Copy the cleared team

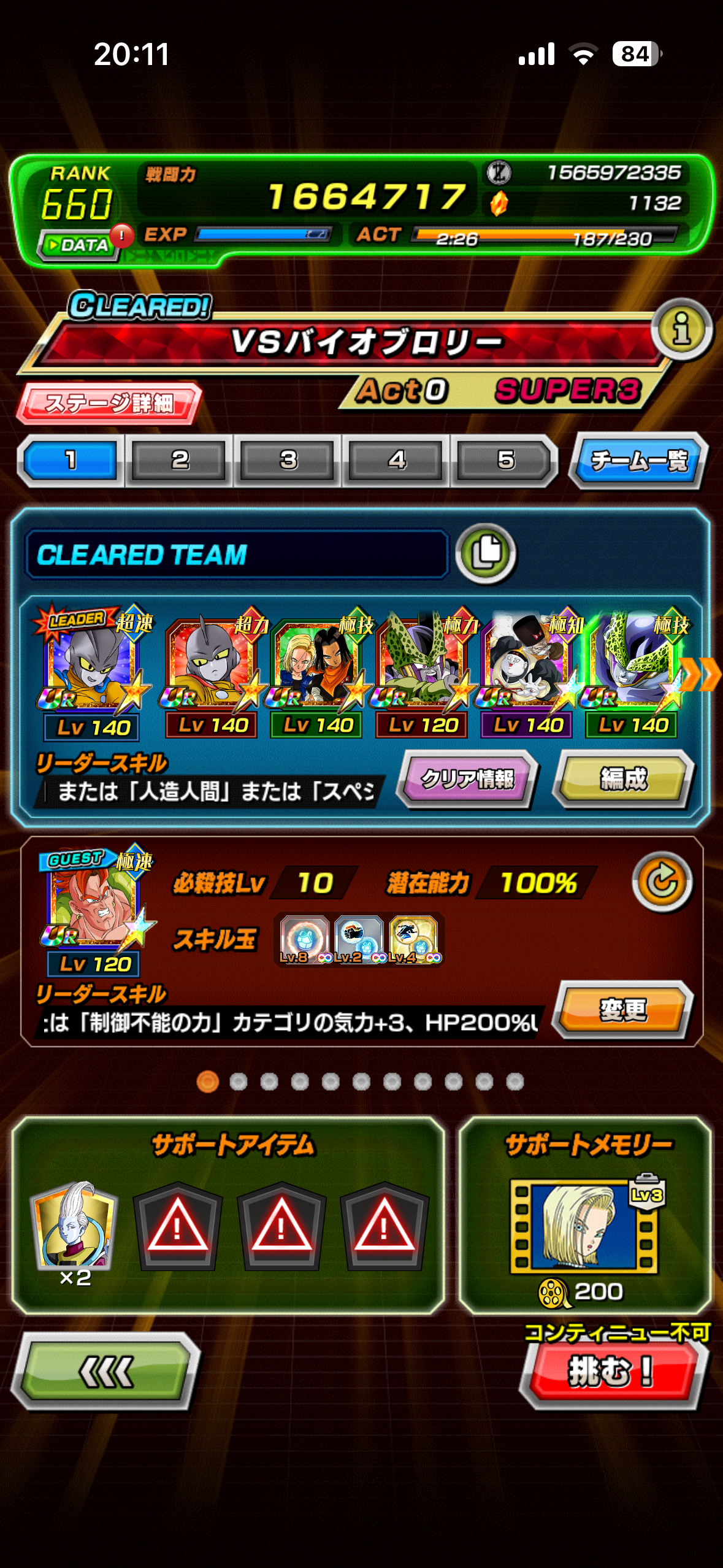point(486,553)
